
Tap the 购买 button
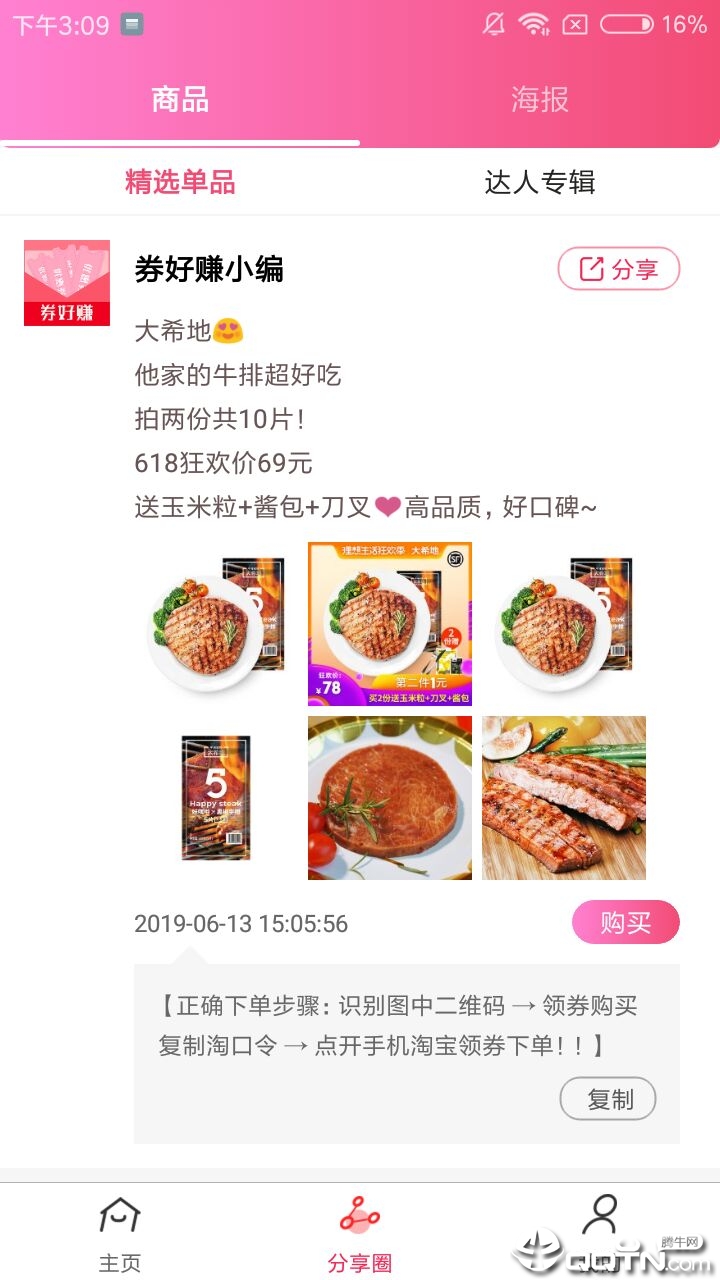point(625,922)
